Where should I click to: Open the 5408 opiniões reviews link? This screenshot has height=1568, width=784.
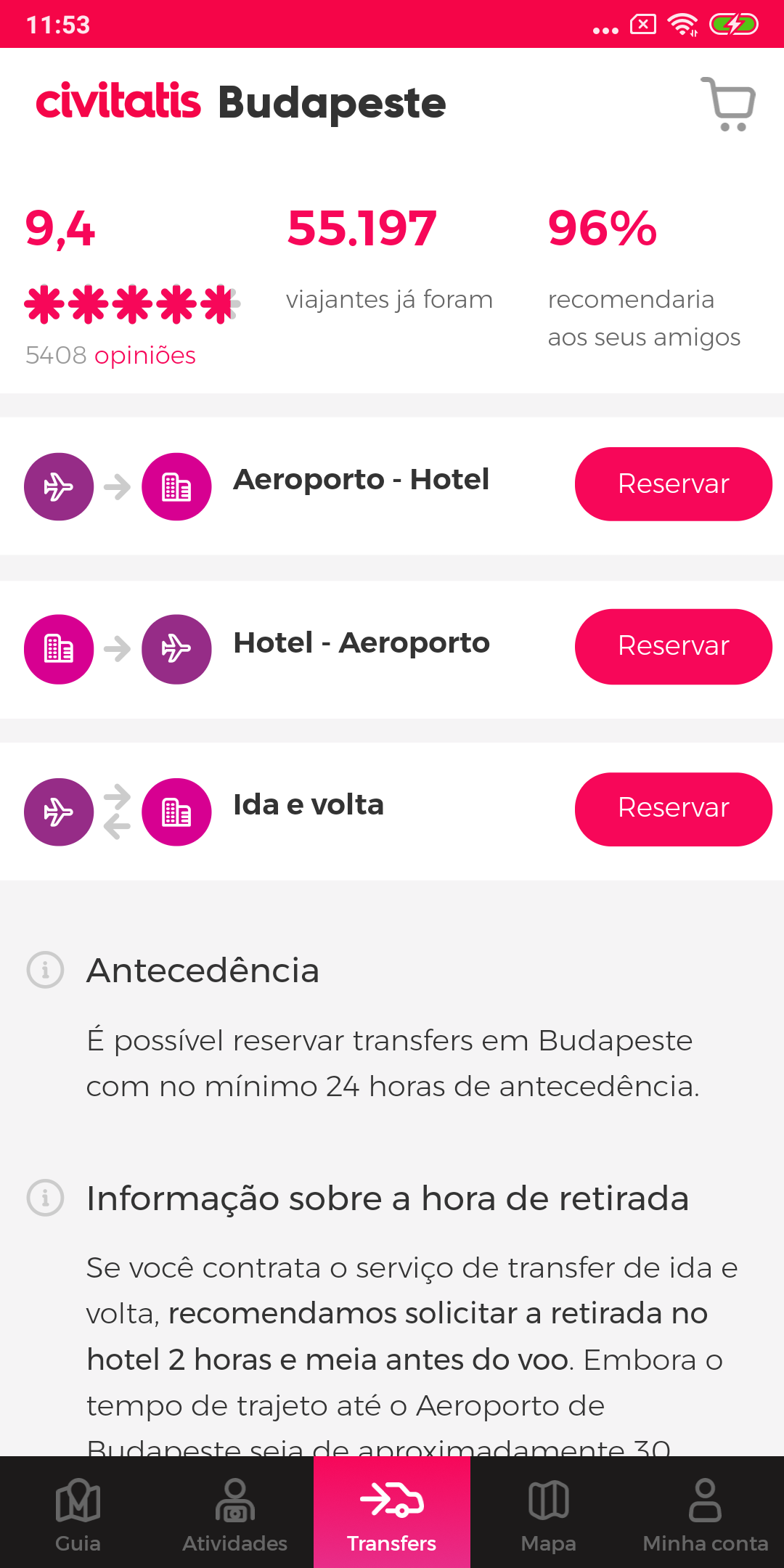(110, 356)
